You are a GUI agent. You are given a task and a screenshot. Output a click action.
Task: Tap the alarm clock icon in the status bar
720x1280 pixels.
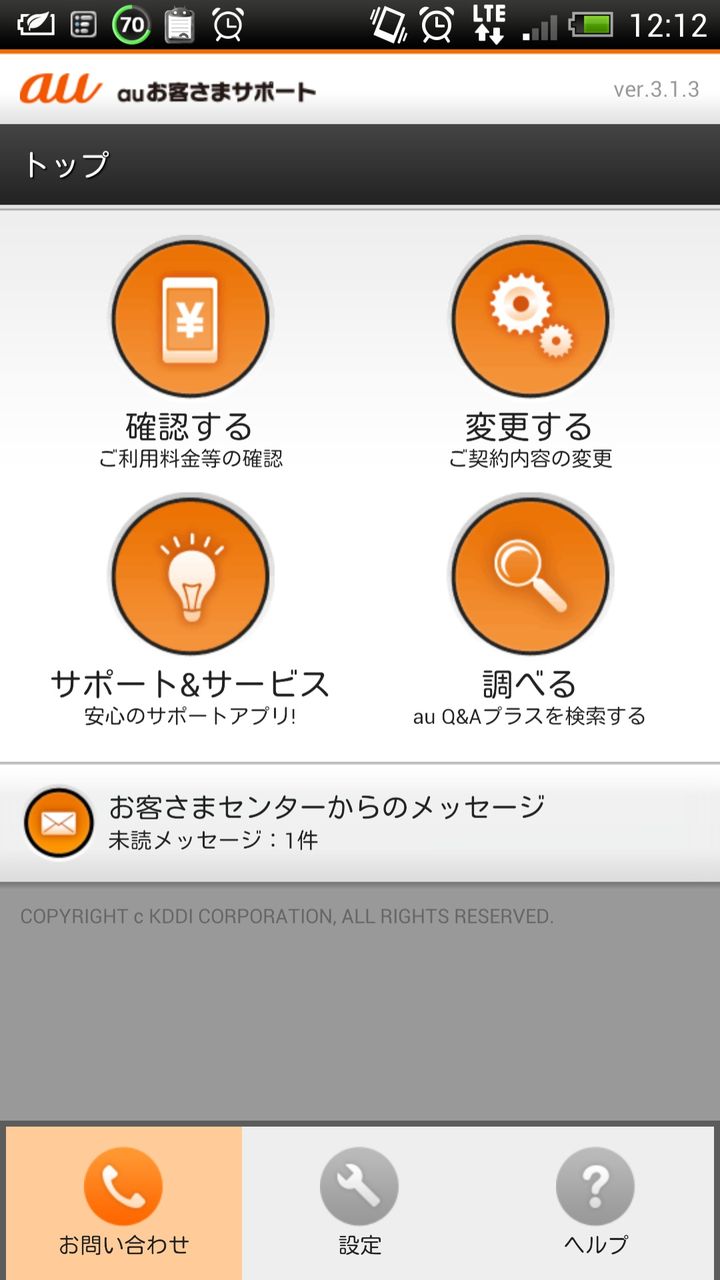(432, 22)
